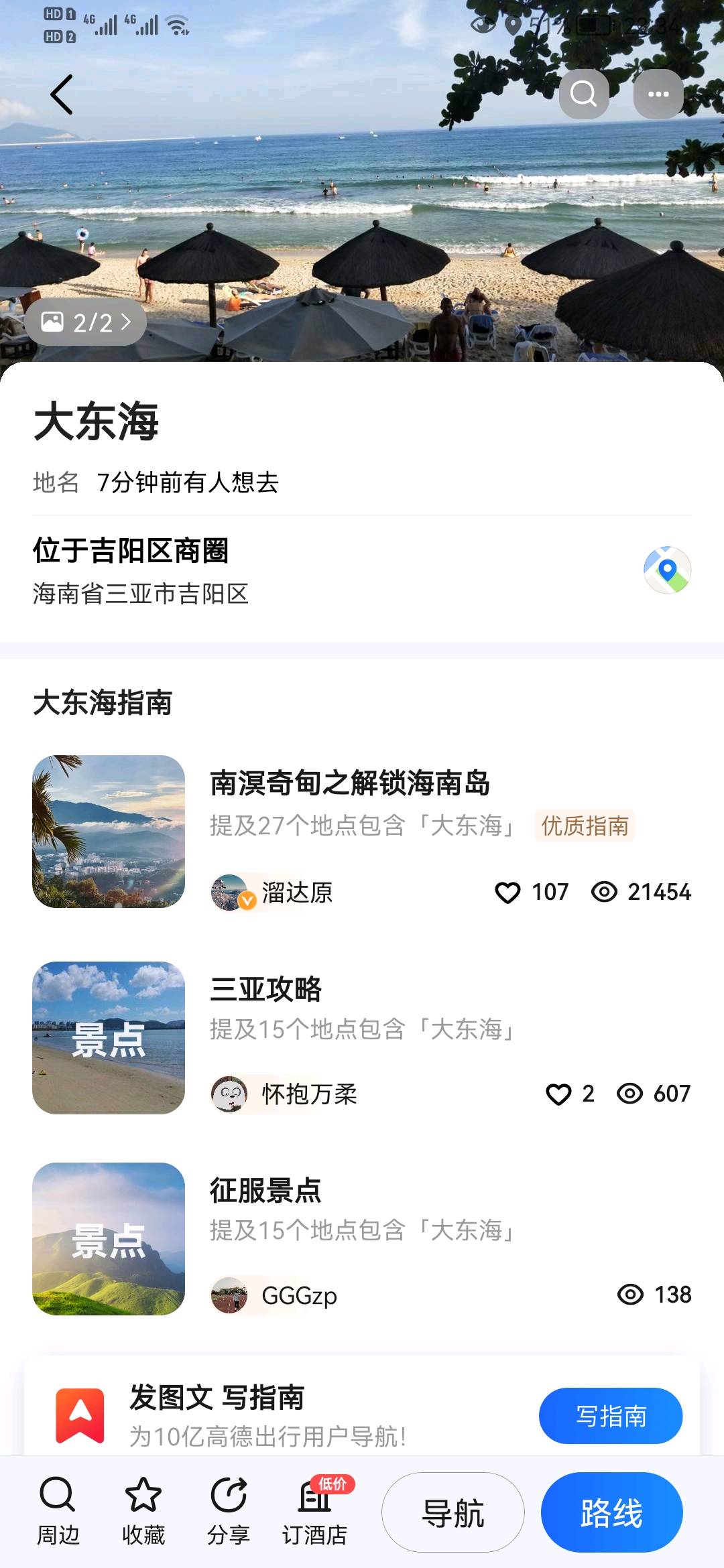
Task: Like the 南溟奇甸之解锁海南岛 guide
Action: 508,893
